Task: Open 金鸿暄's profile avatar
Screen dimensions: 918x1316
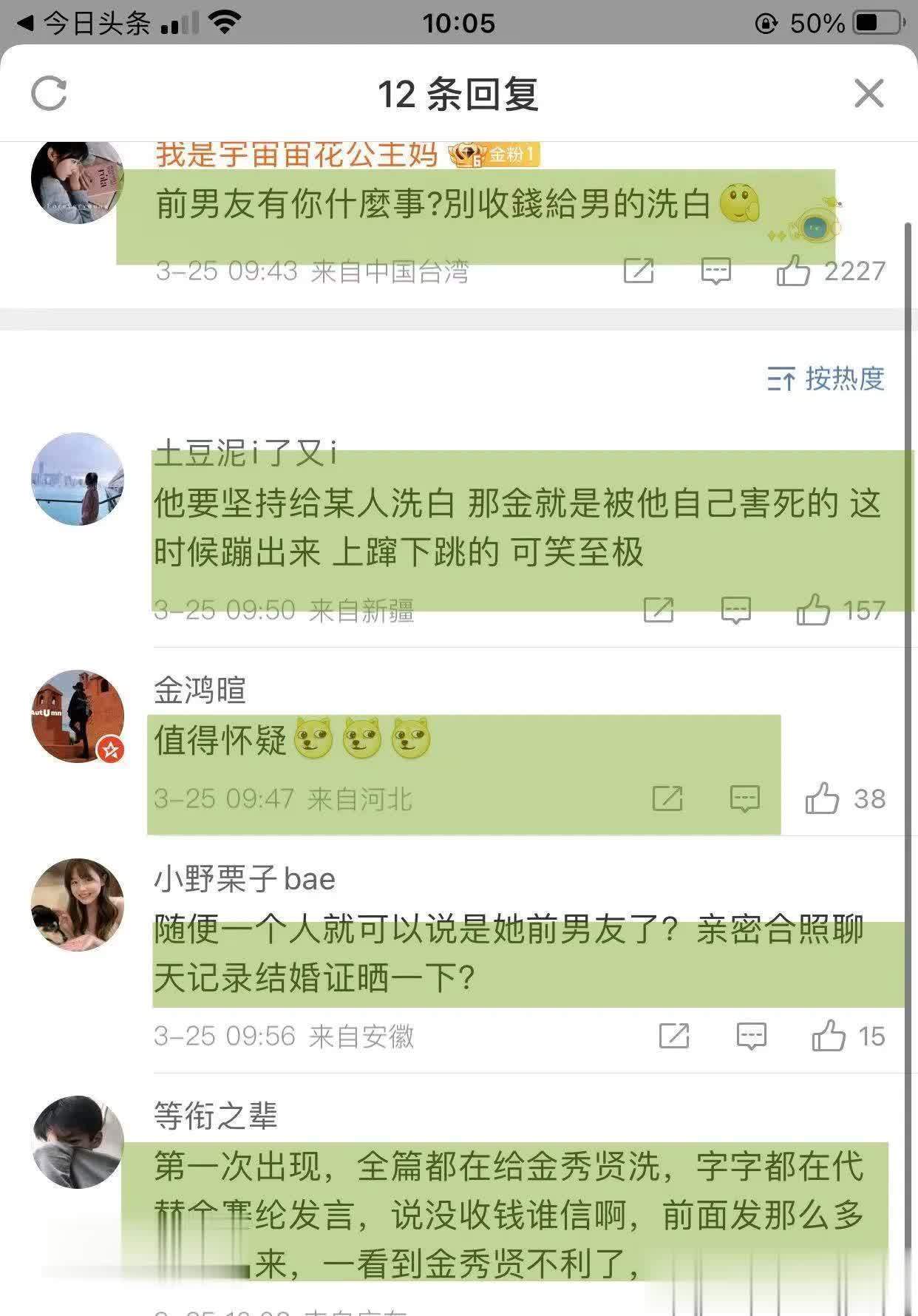Action: (x=78, y=716)
